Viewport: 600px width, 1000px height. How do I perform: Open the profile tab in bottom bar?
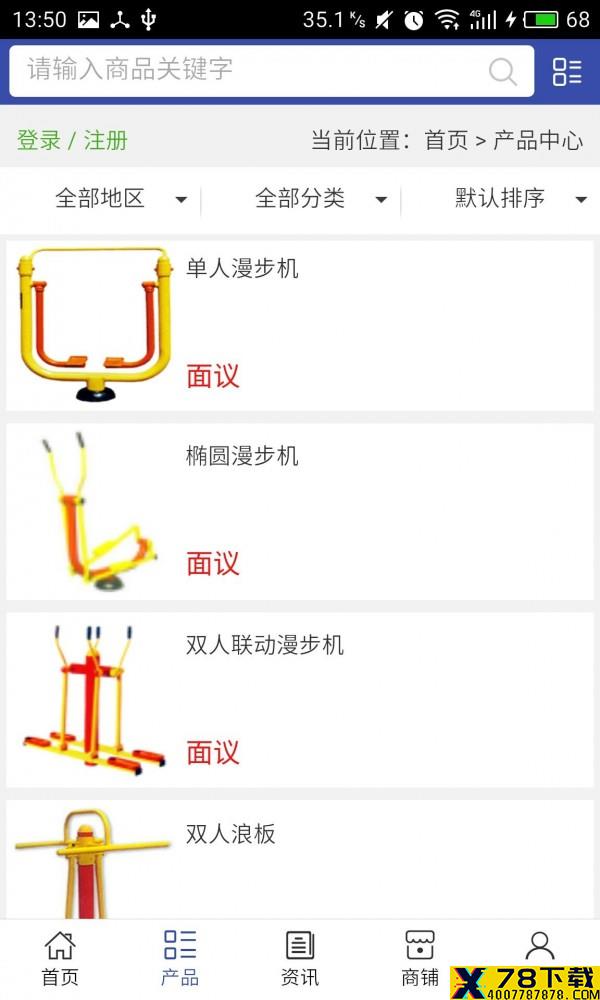[x=539, y=947]
